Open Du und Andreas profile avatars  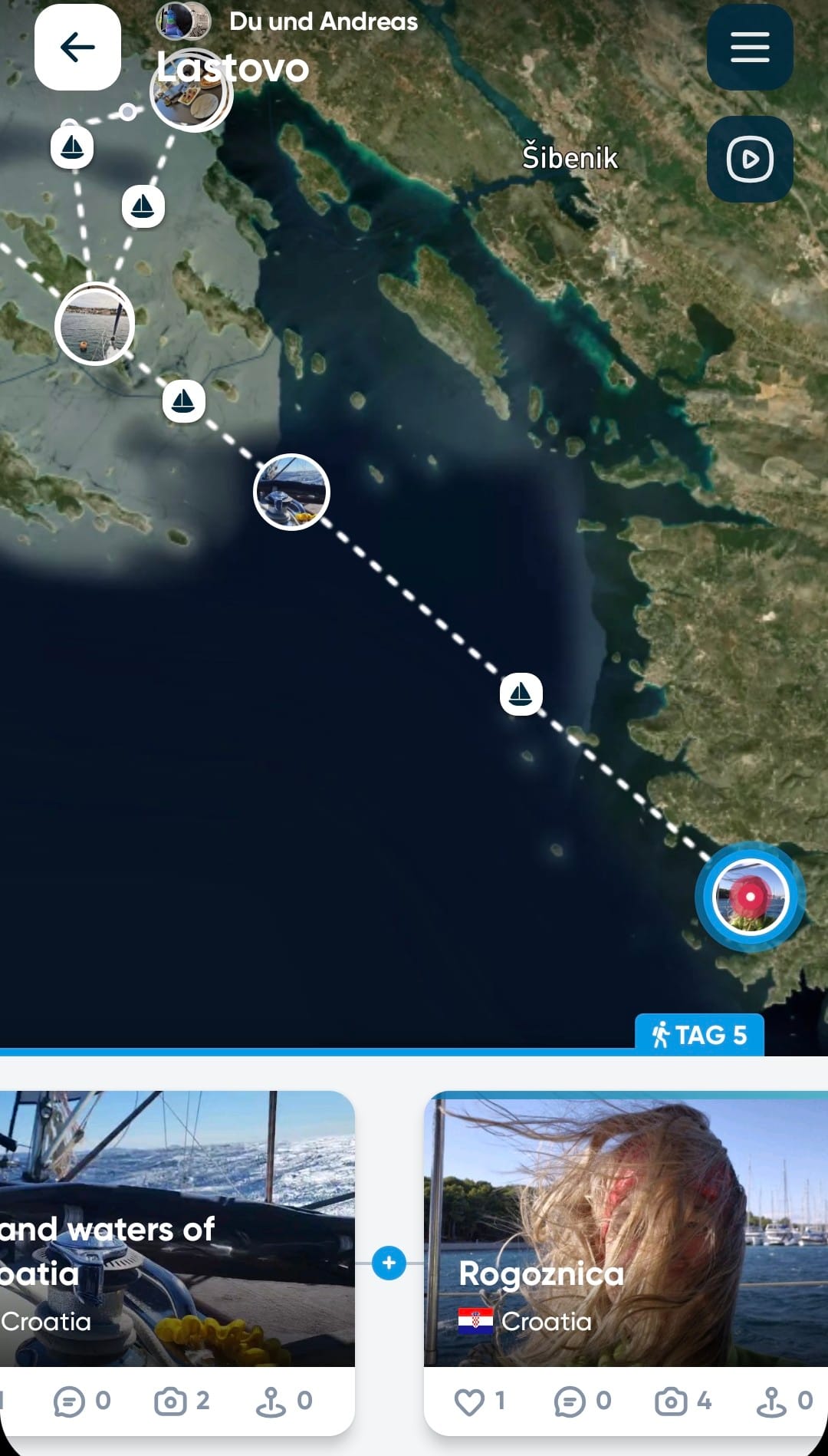184,21
